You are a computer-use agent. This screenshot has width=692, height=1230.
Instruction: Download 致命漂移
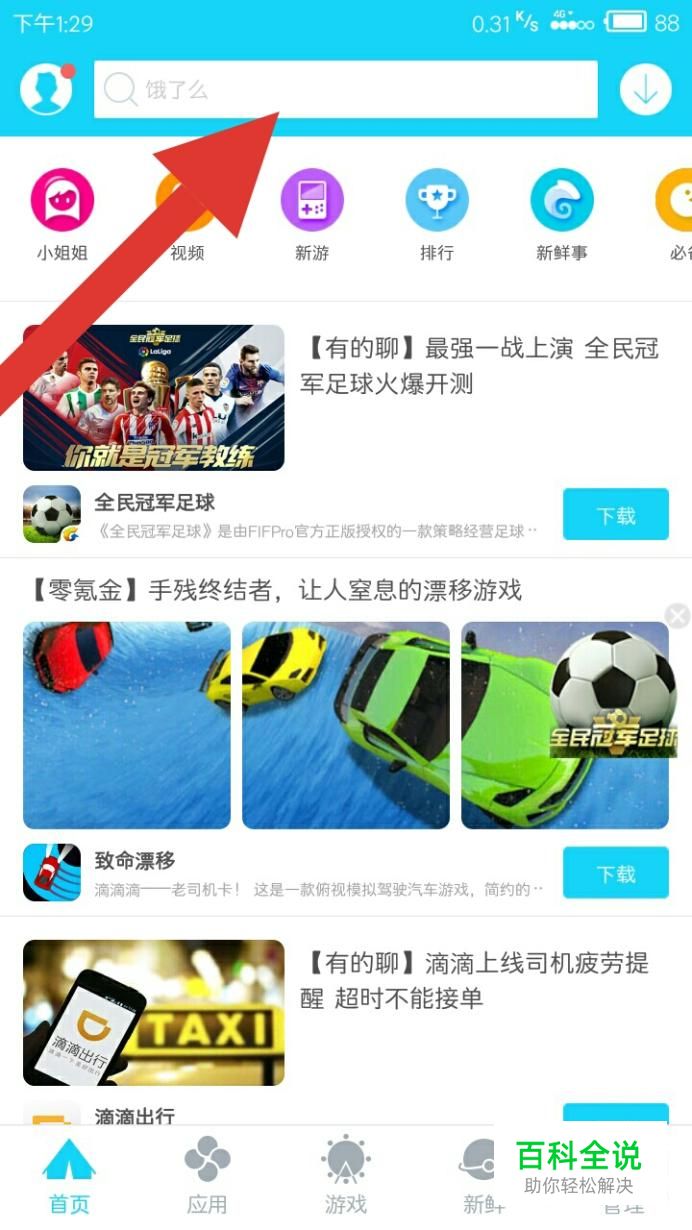(615, 872)
